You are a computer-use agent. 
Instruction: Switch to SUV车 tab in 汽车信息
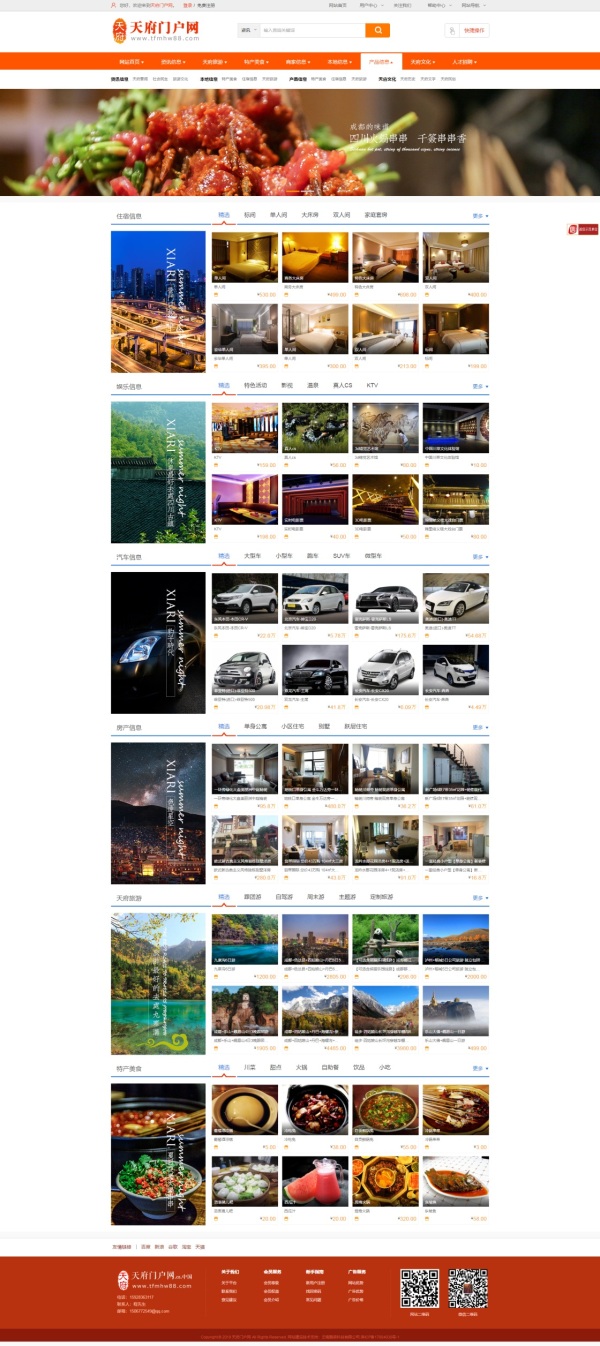(341, 555)
